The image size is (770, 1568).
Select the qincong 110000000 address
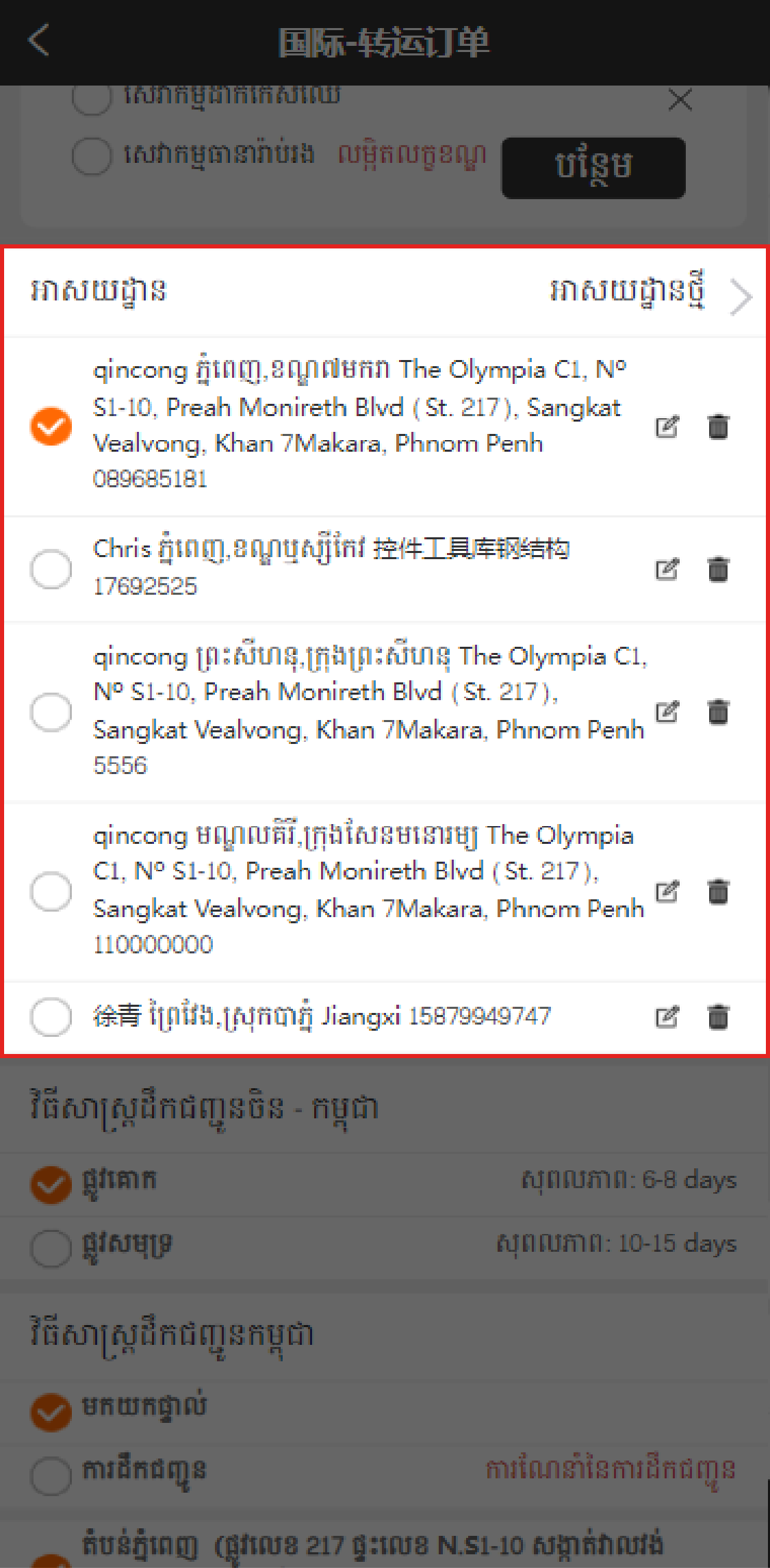click(51, 891)
